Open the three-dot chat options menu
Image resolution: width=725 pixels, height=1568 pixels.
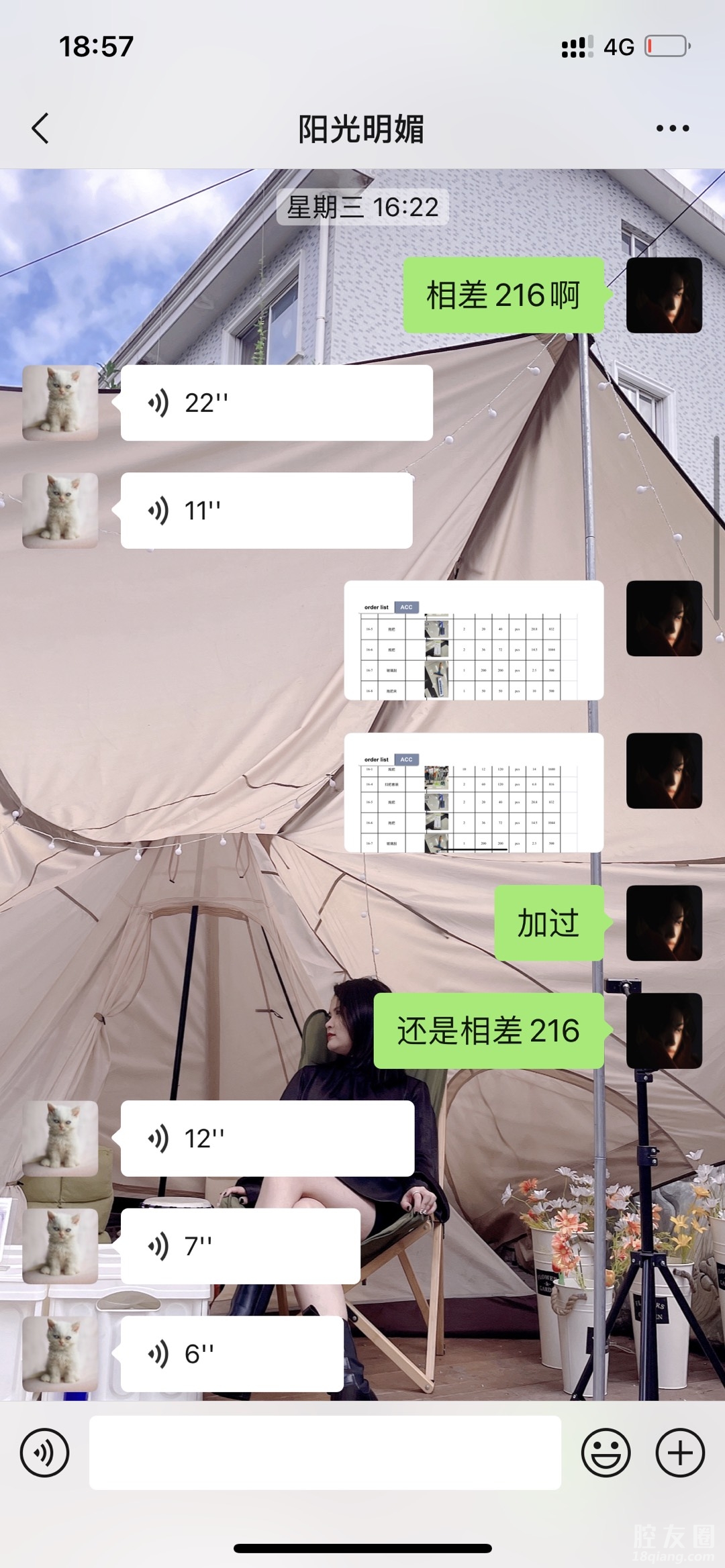point(673,128)
